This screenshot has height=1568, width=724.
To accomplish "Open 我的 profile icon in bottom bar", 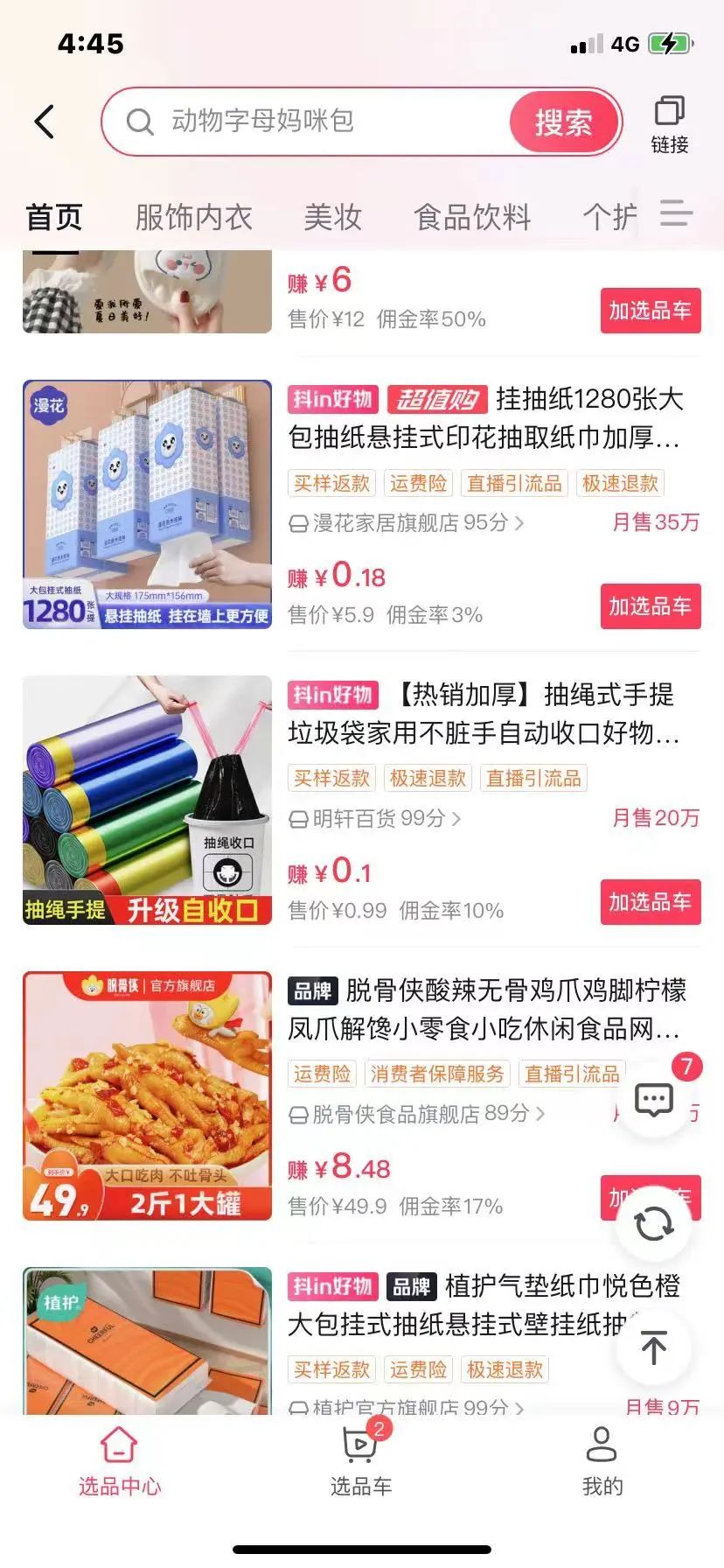I will pos(600,1457).
